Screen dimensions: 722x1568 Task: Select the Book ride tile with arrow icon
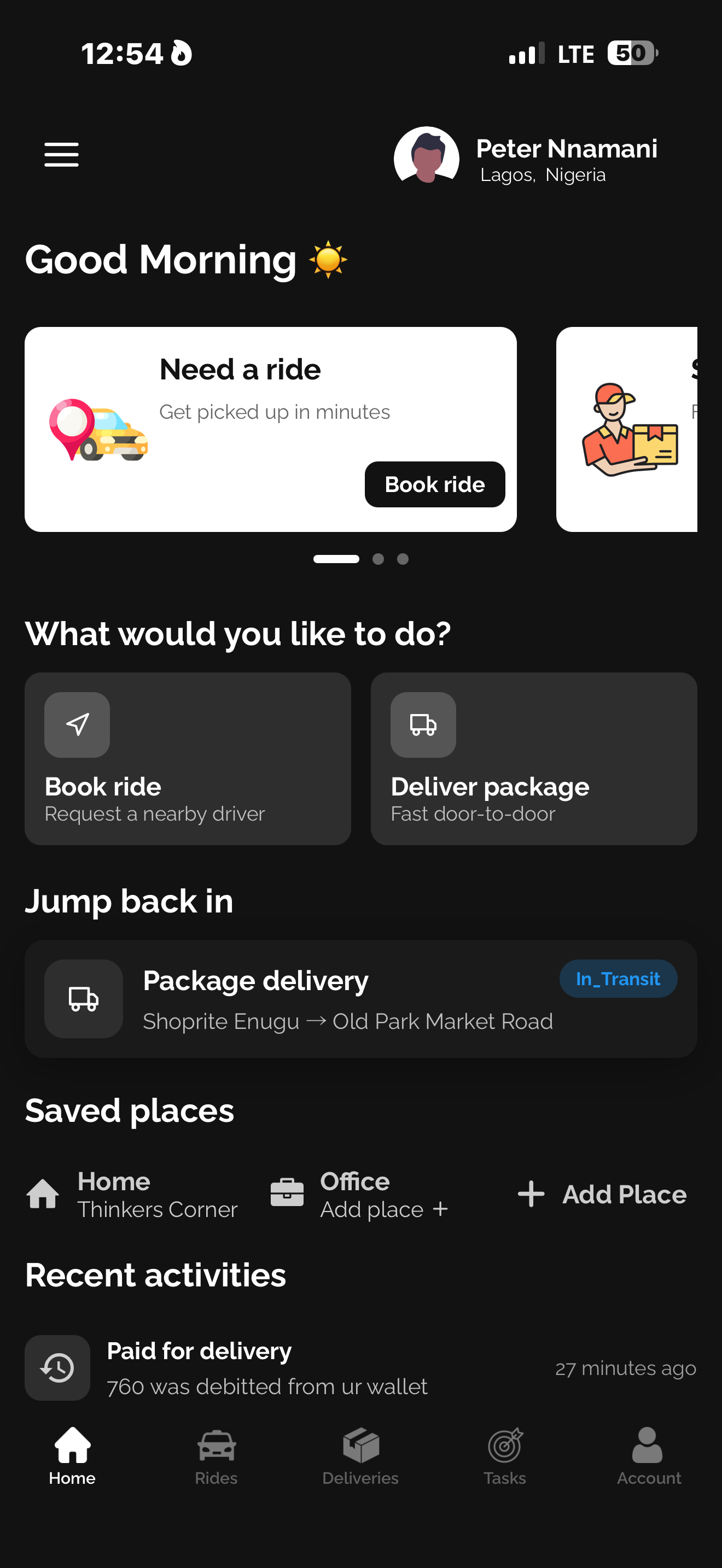188,758
